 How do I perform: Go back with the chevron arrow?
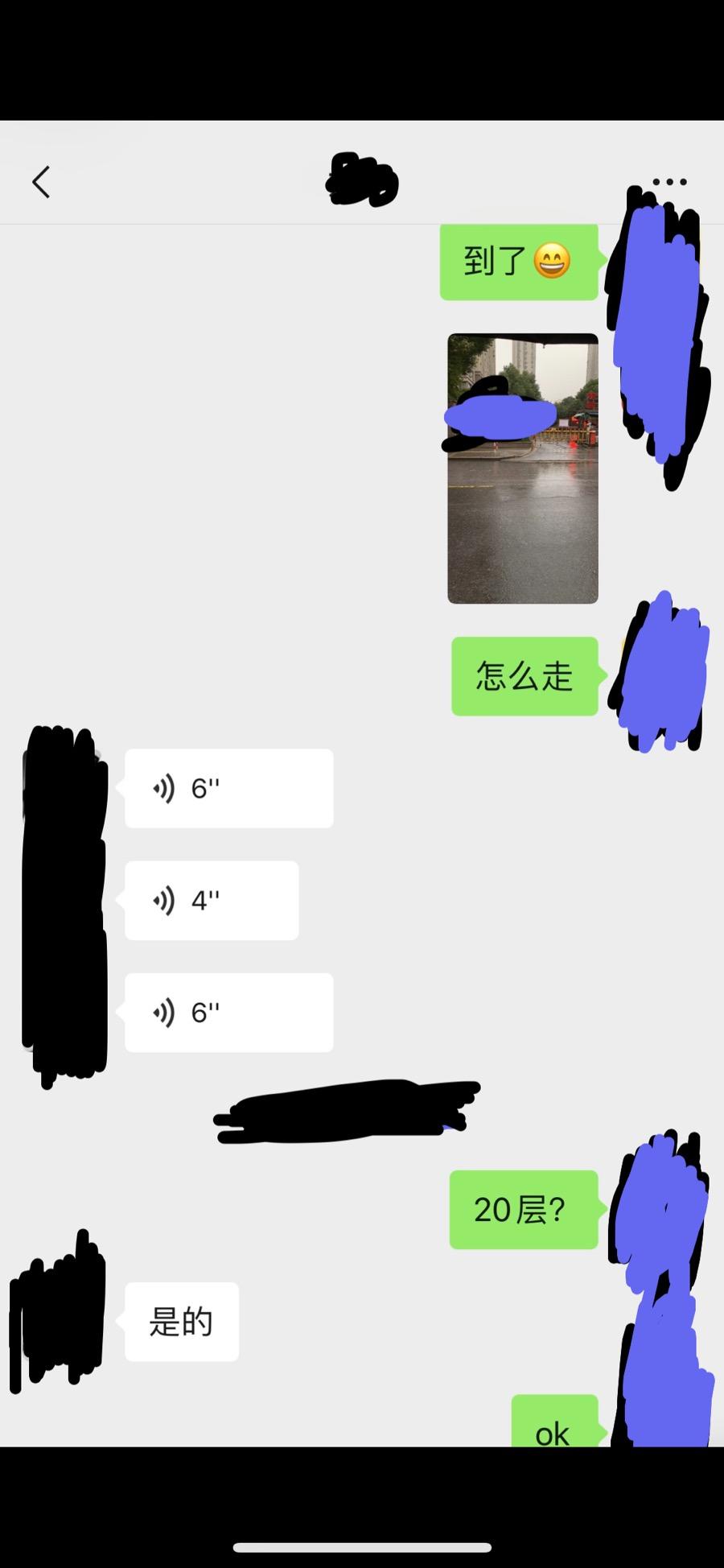pos(41,182)
